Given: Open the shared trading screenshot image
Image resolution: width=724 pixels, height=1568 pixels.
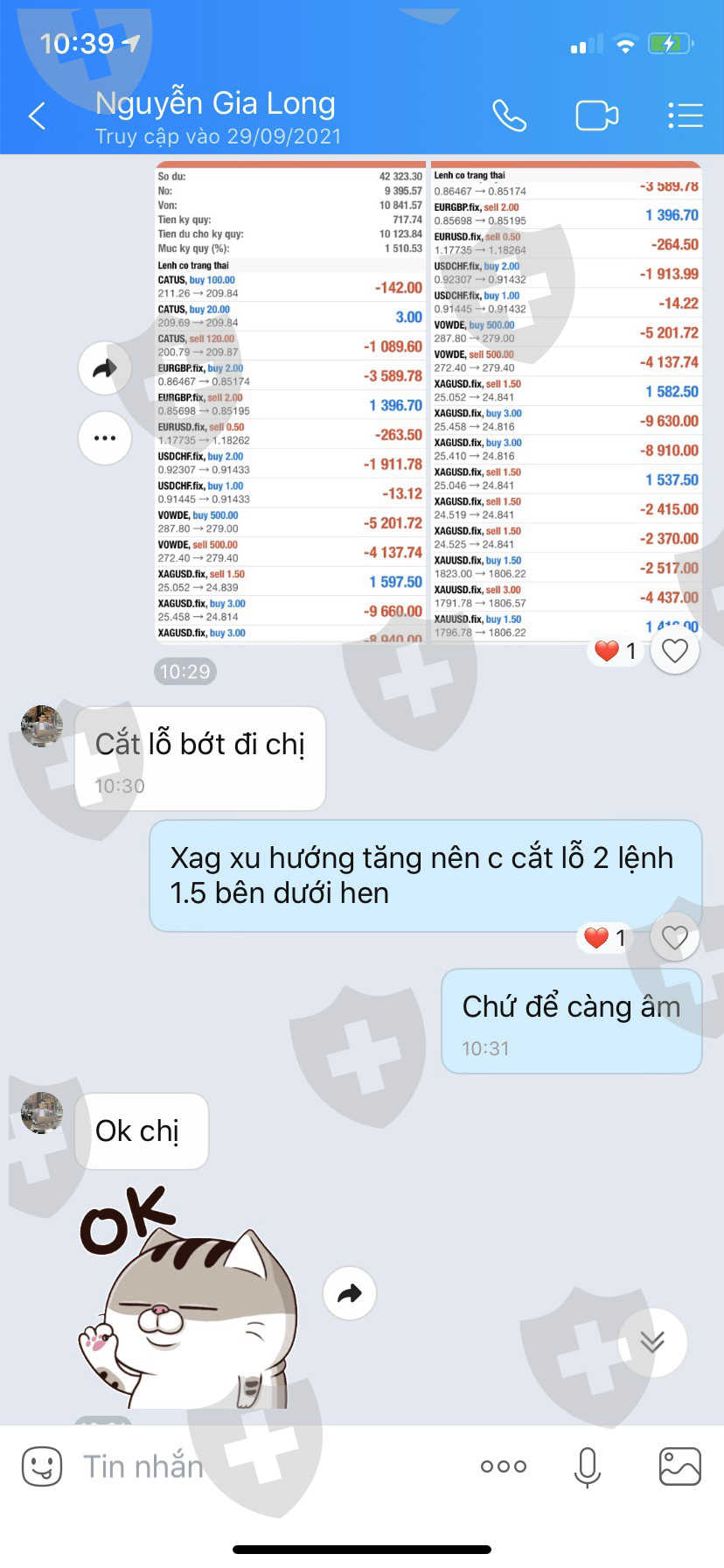Looking at the screenshot, I should coord(428,402).
